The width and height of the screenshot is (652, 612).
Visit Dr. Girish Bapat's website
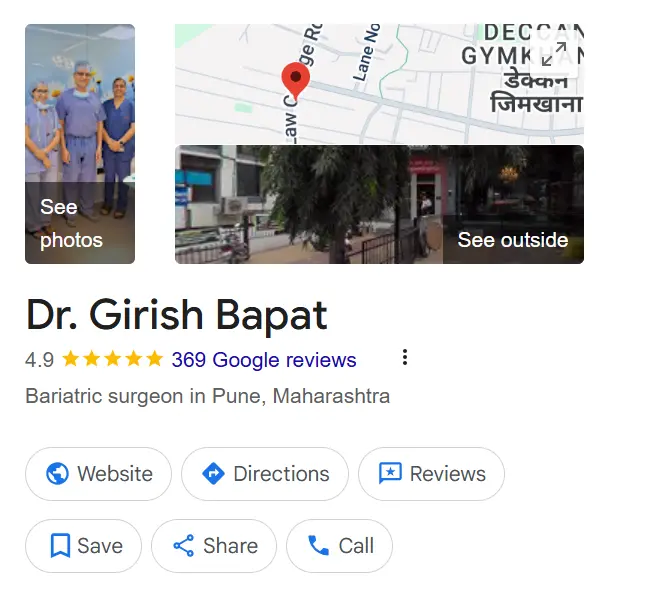coord(98,474)
